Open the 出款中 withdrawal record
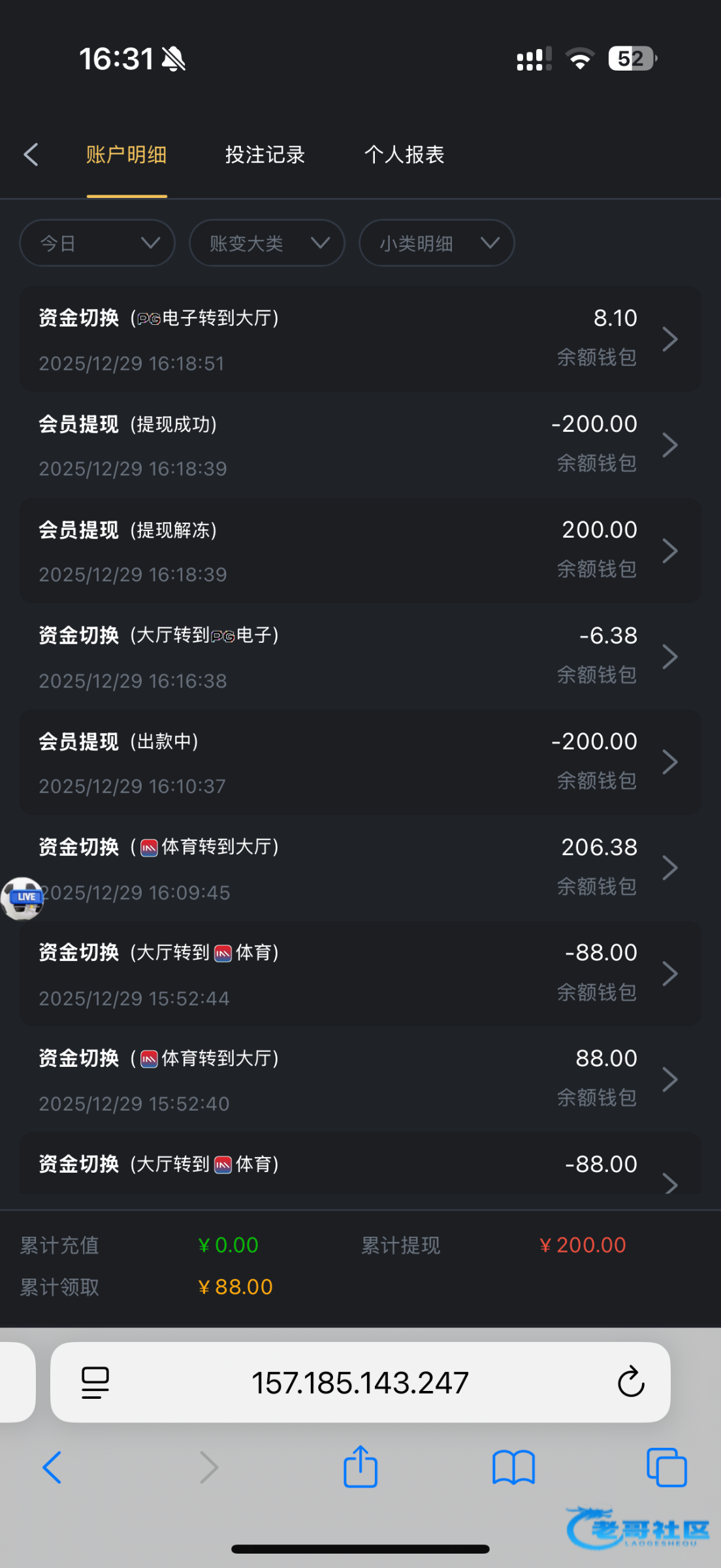Image resolution: width=721 pixels, height=1568 pixels. point(360,762)
